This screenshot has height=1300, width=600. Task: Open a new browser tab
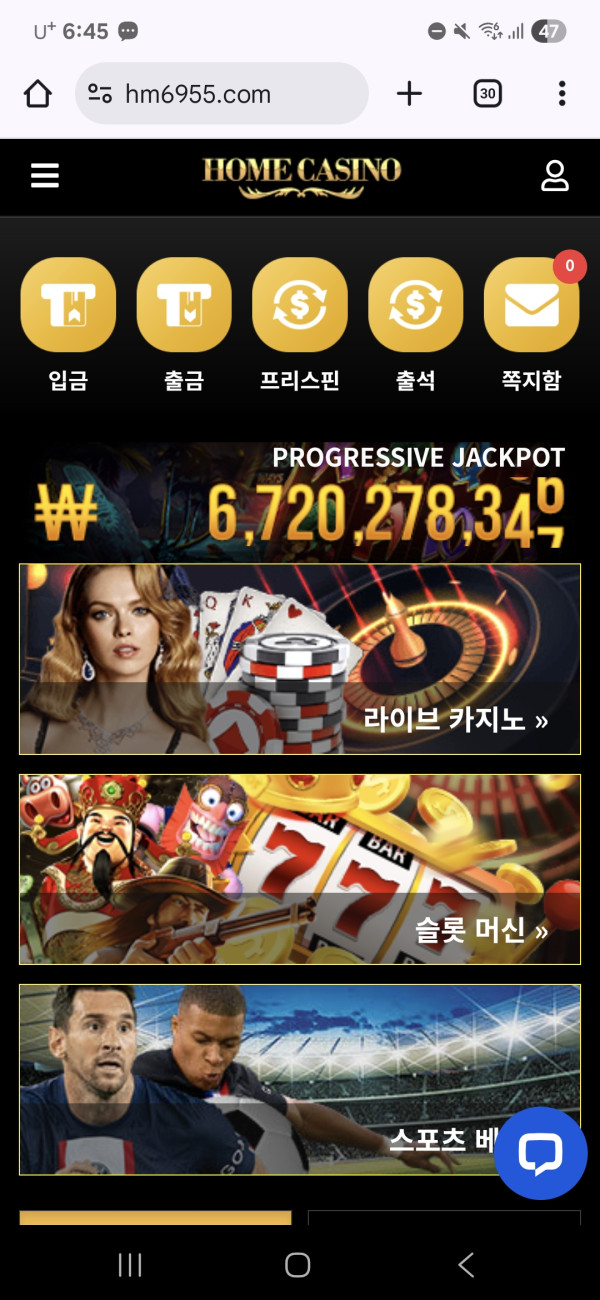[x=409, y=94]
